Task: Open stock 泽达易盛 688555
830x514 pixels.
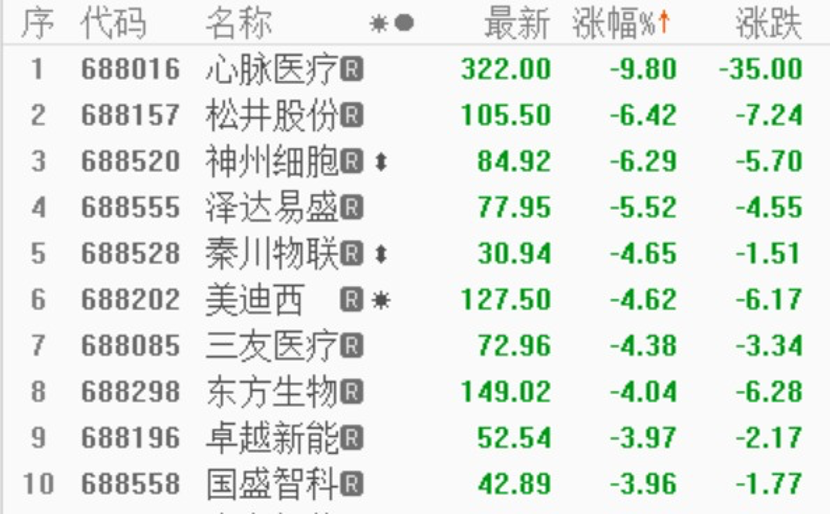Action: [272, 208]
